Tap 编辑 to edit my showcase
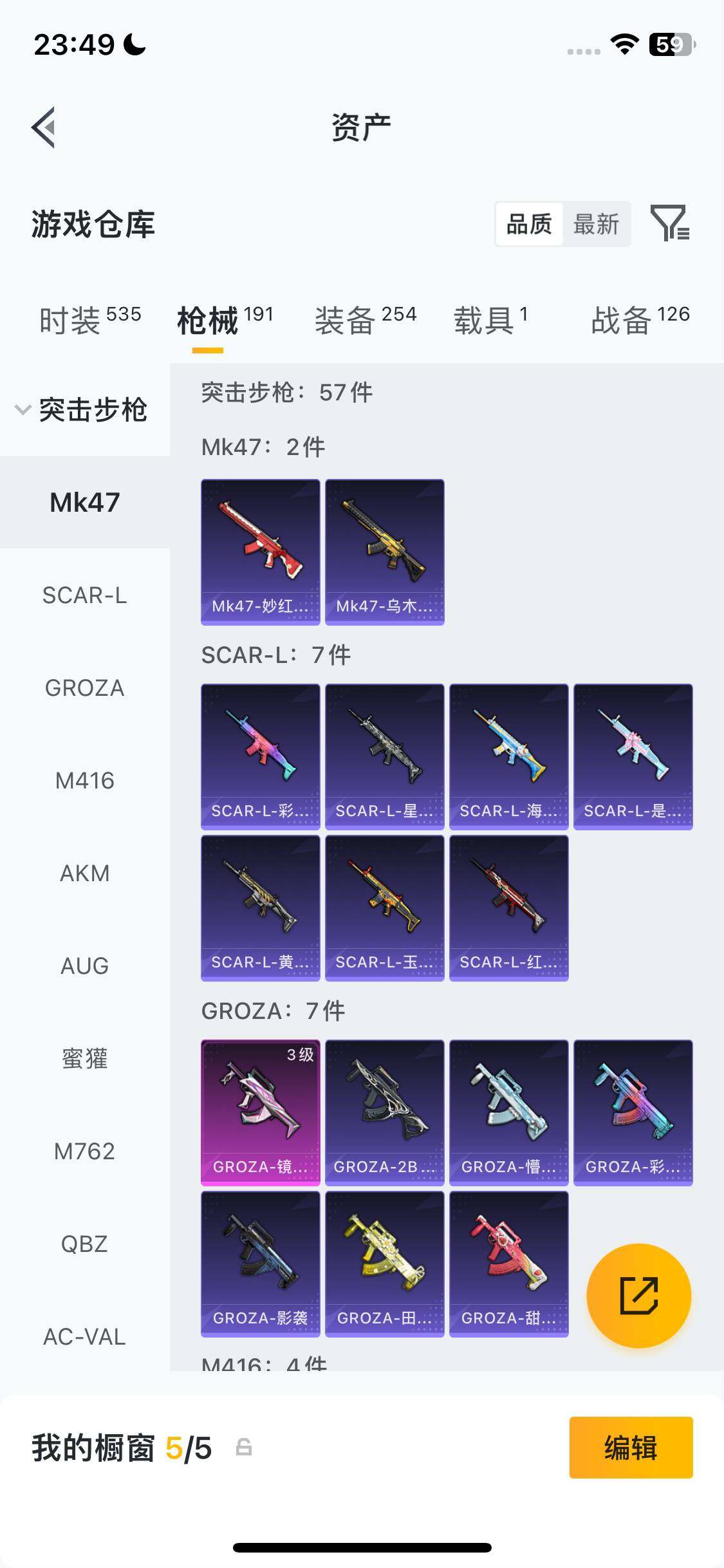This screenshot has width=724, height=1568. point(630,1448)
